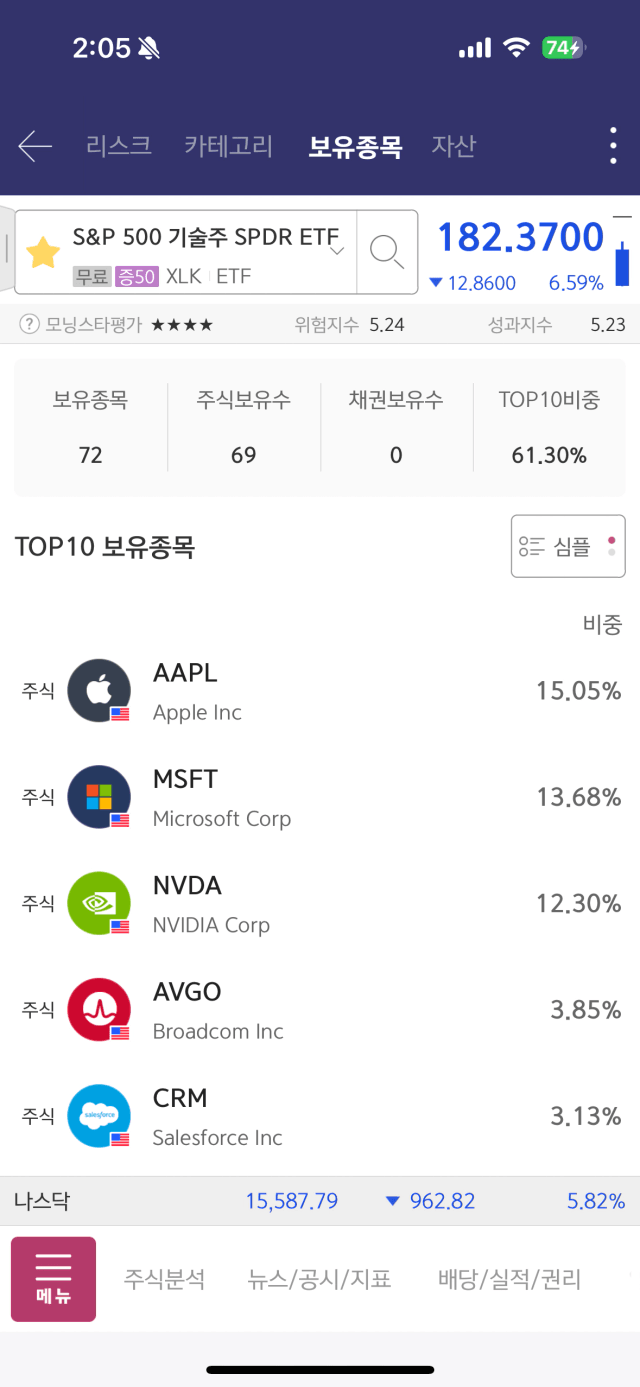Go back using the arrow icon
This screenshot has height=1387, width=640.
pos(35,147)
